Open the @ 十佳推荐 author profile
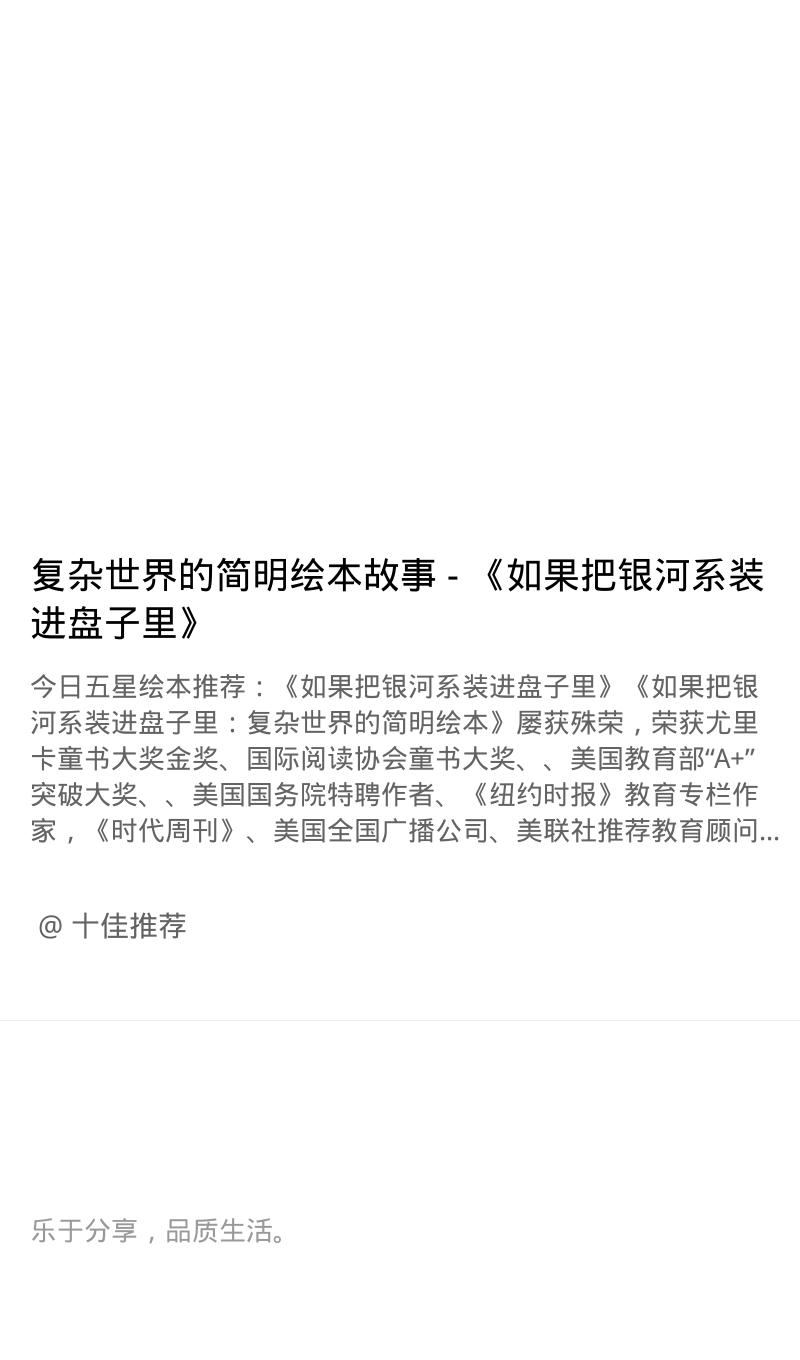Screen dimensions: 800x1360 [x=112, y=926]
